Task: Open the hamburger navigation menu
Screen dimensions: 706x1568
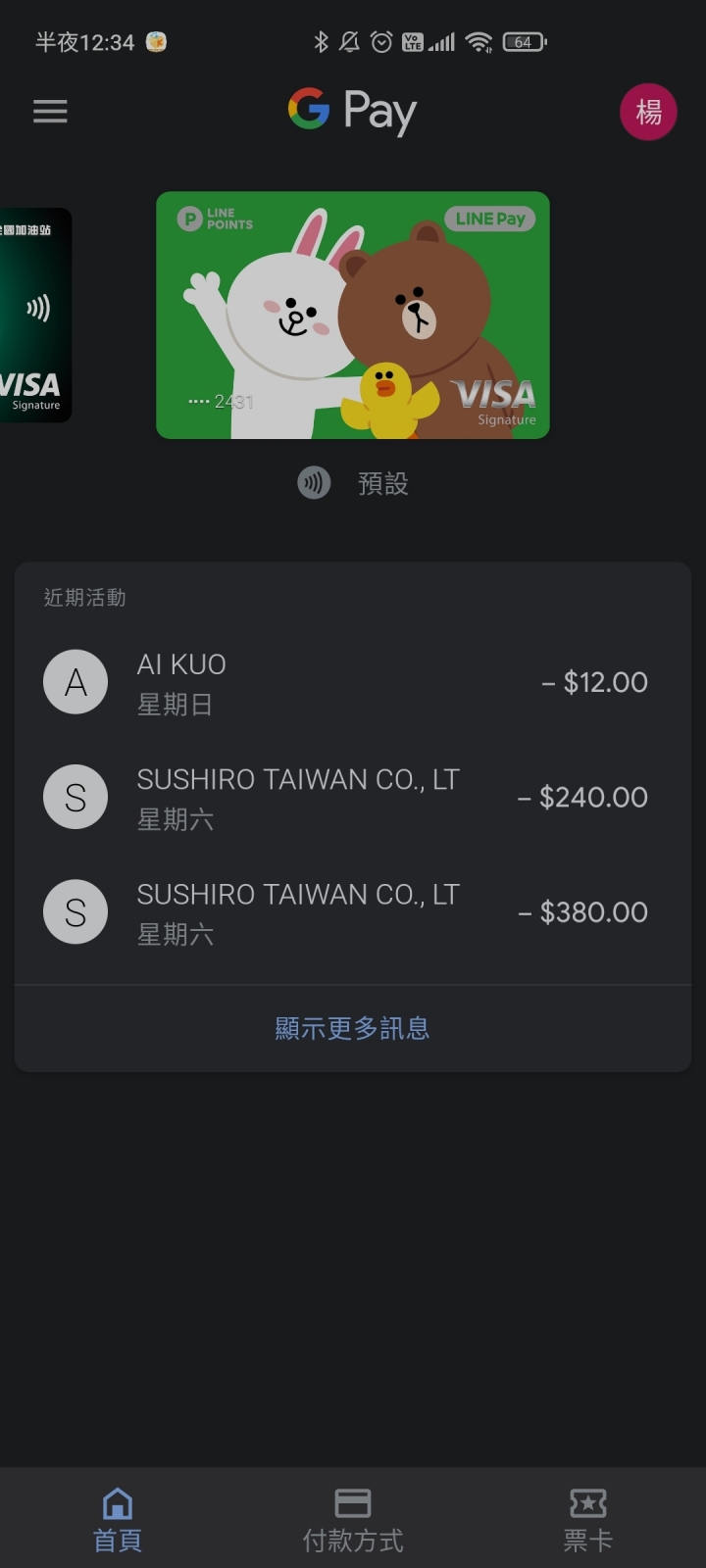Action: [x=50, y=112]
